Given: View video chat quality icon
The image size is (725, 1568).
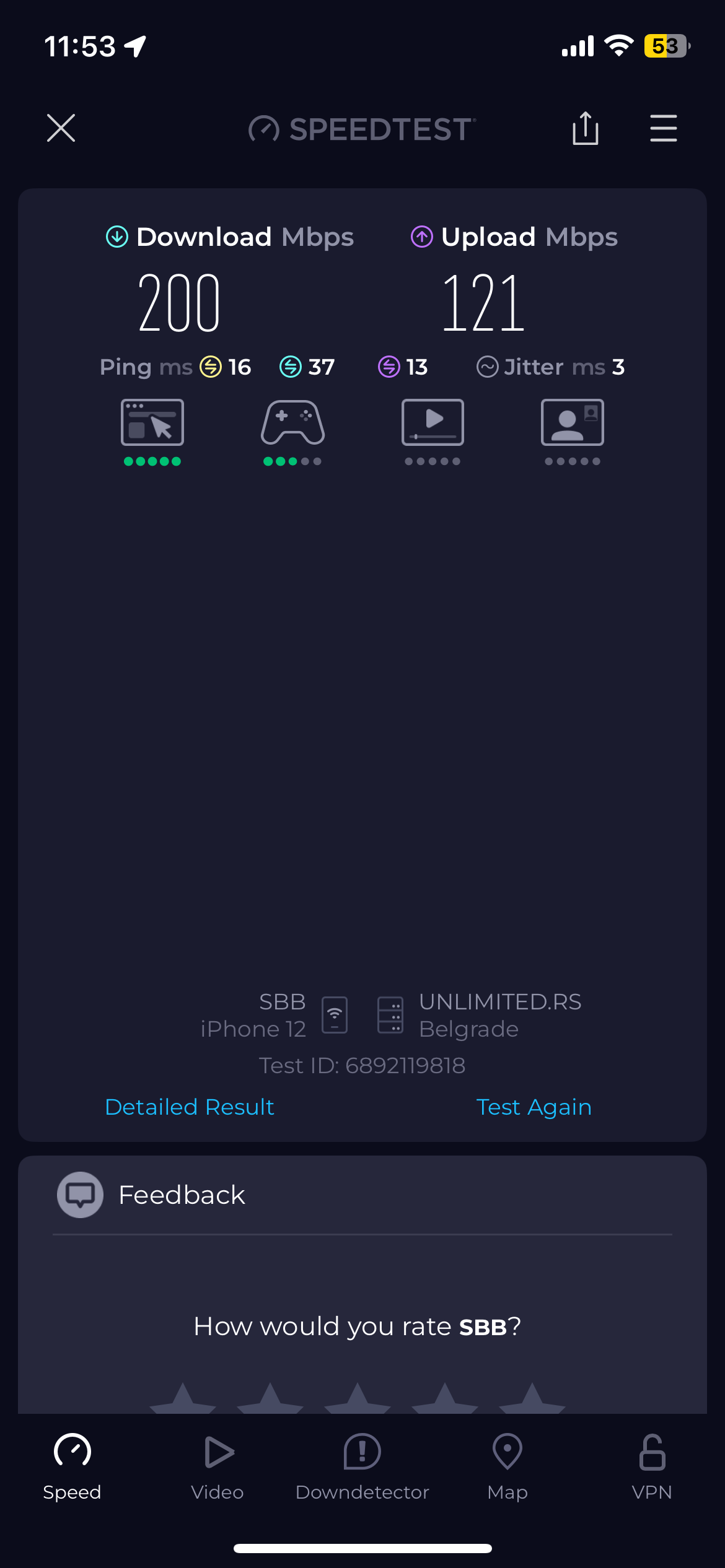Looking at the screenshot, I should click(x=572, y=423).
